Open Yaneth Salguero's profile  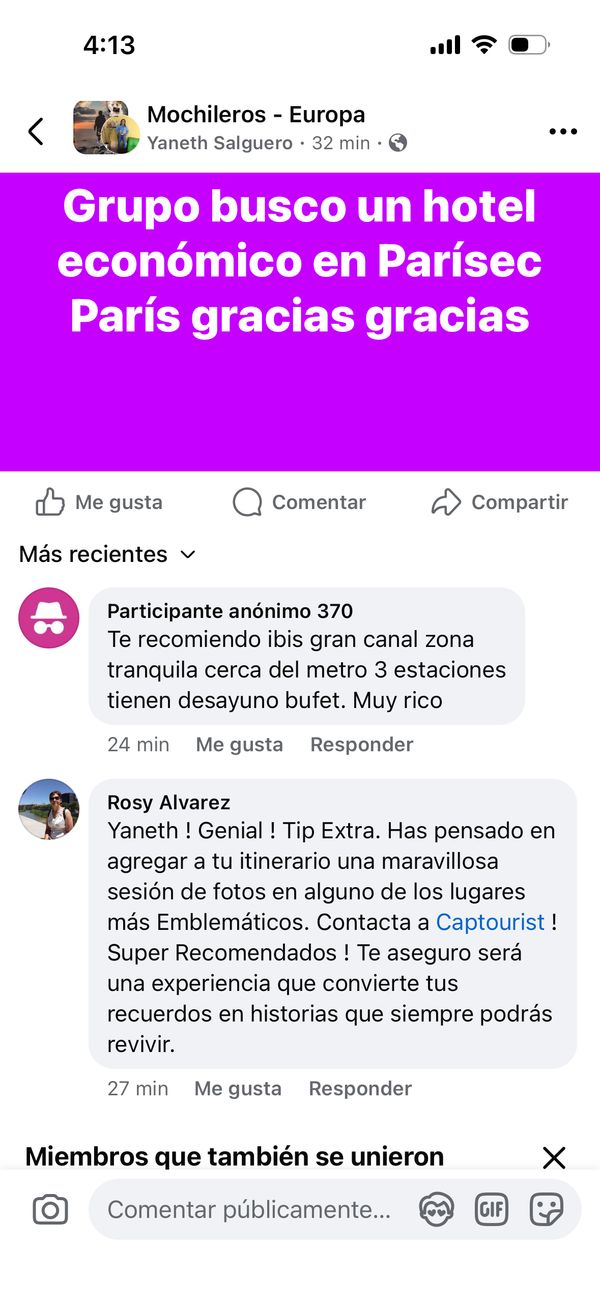click(219, 143)
